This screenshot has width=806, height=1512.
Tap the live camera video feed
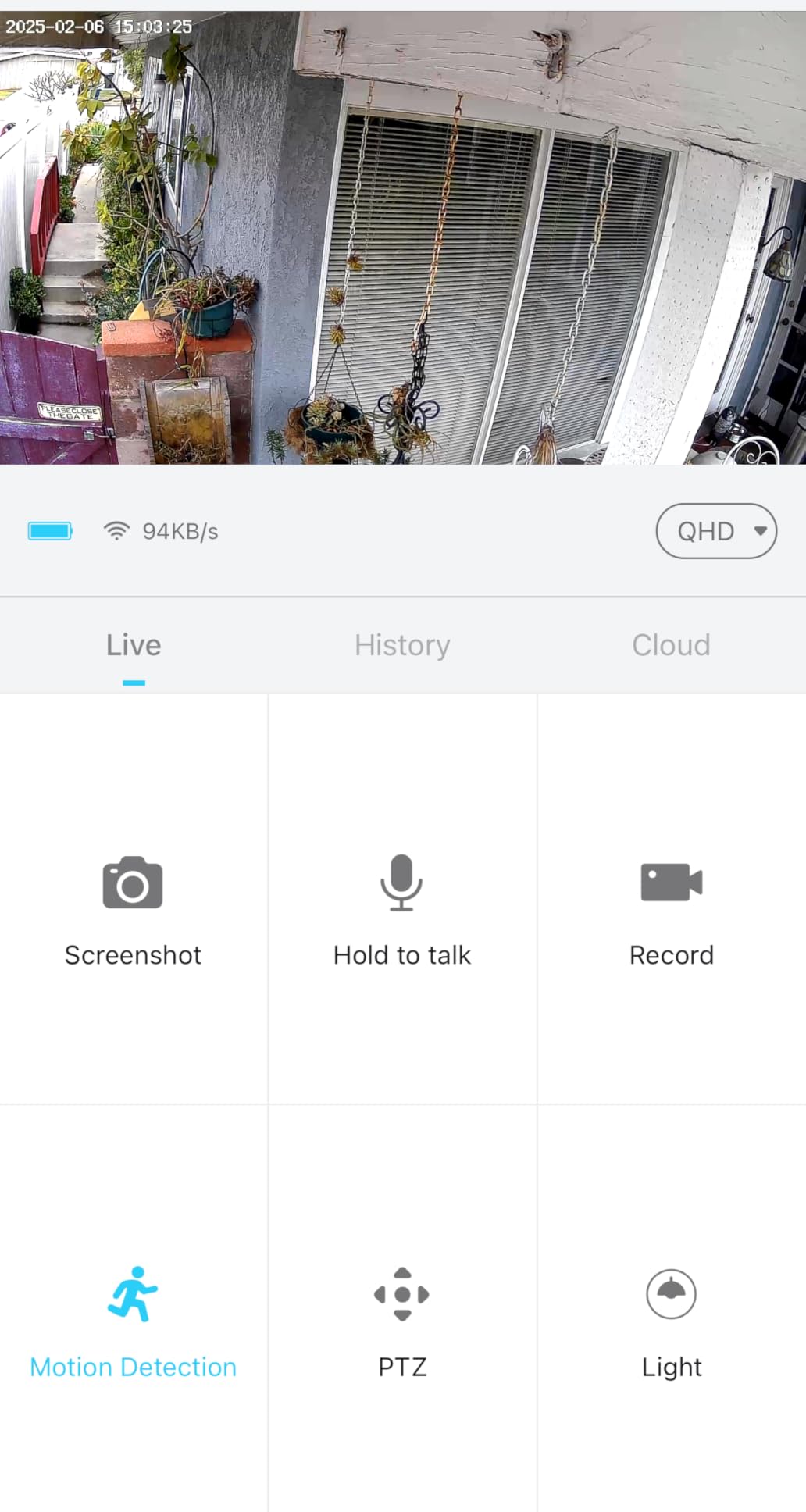click(x=403, y=237)
